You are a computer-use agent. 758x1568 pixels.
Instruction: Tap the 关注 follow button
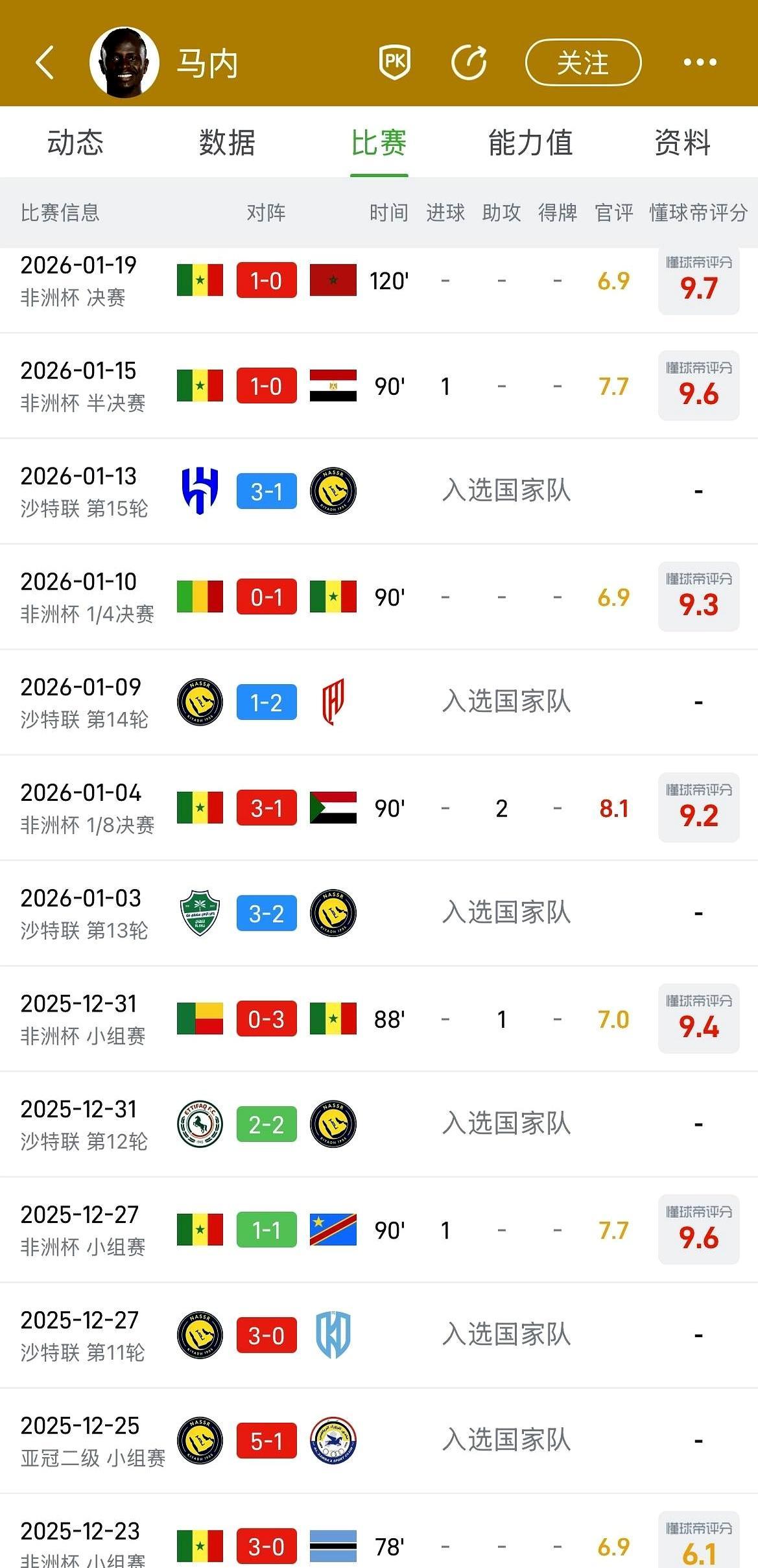tap(582, 62)
